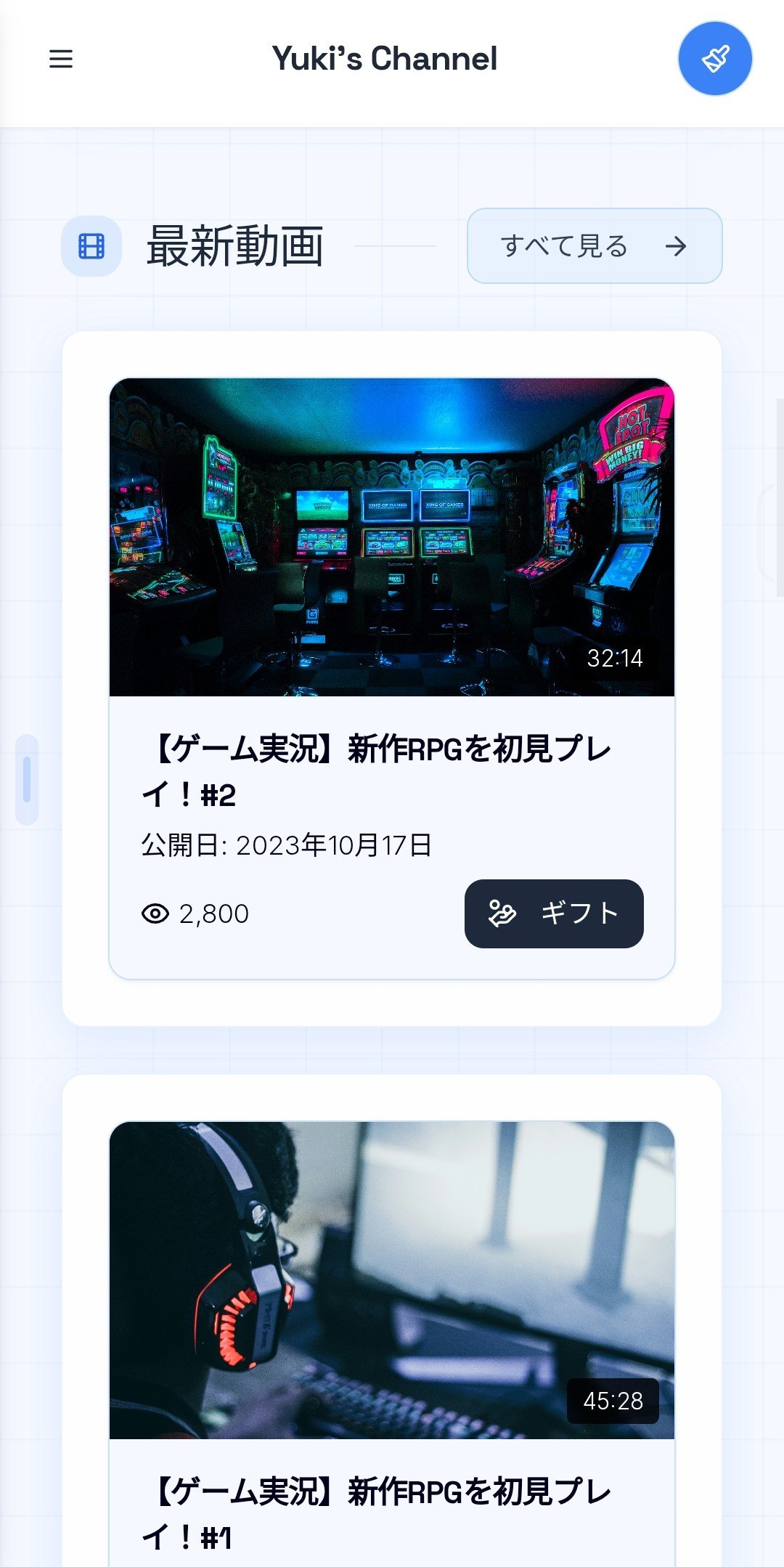Open video titled 新作RPGを初見プレイ！#1

point(377,1515)
